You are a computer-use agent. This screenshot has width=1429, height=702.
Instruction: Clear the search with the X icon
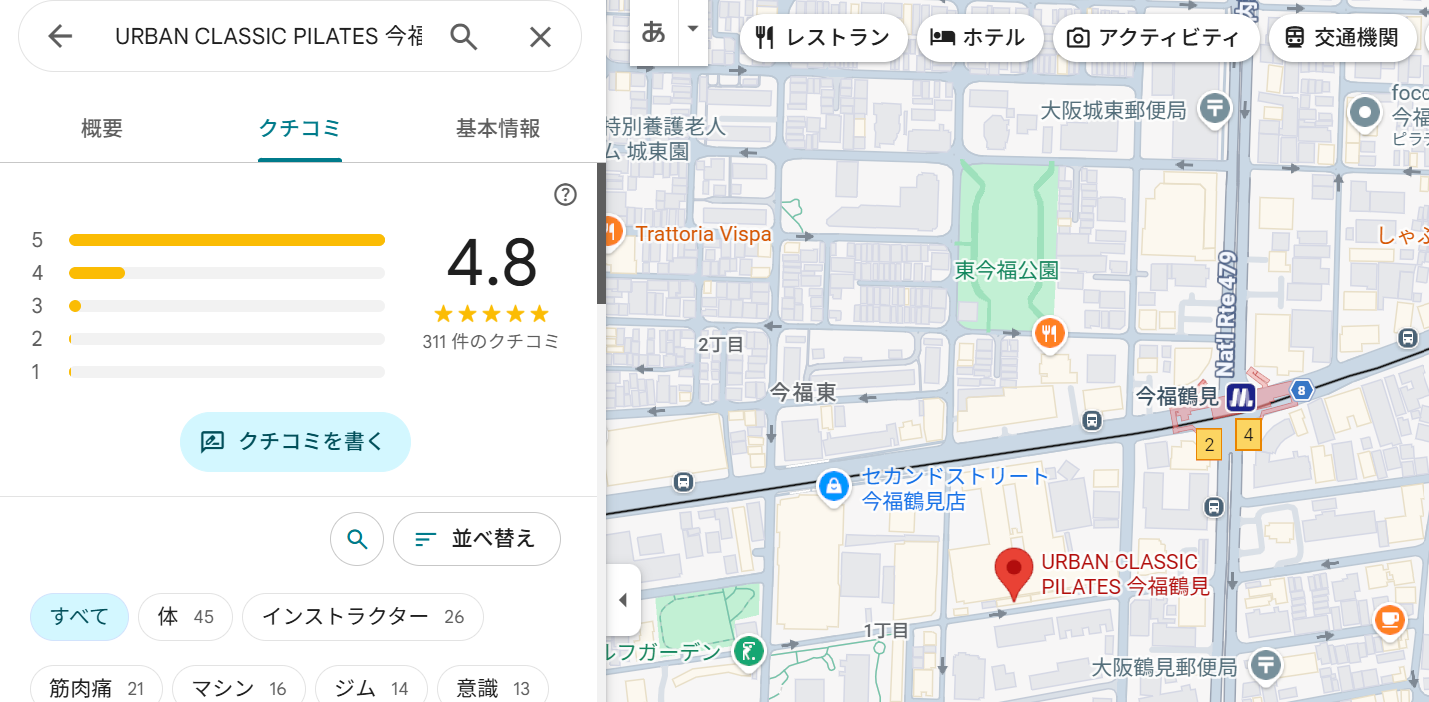click(540, 37)
